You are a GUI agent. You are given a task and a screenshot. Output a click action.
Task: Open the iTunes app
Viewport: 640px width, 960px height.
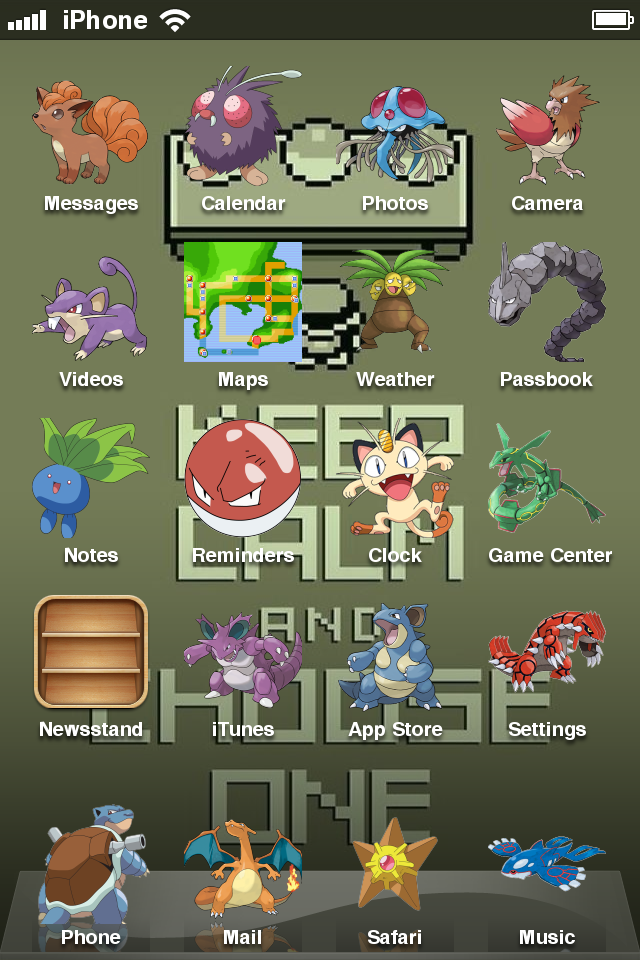click(x=243, y=655)
